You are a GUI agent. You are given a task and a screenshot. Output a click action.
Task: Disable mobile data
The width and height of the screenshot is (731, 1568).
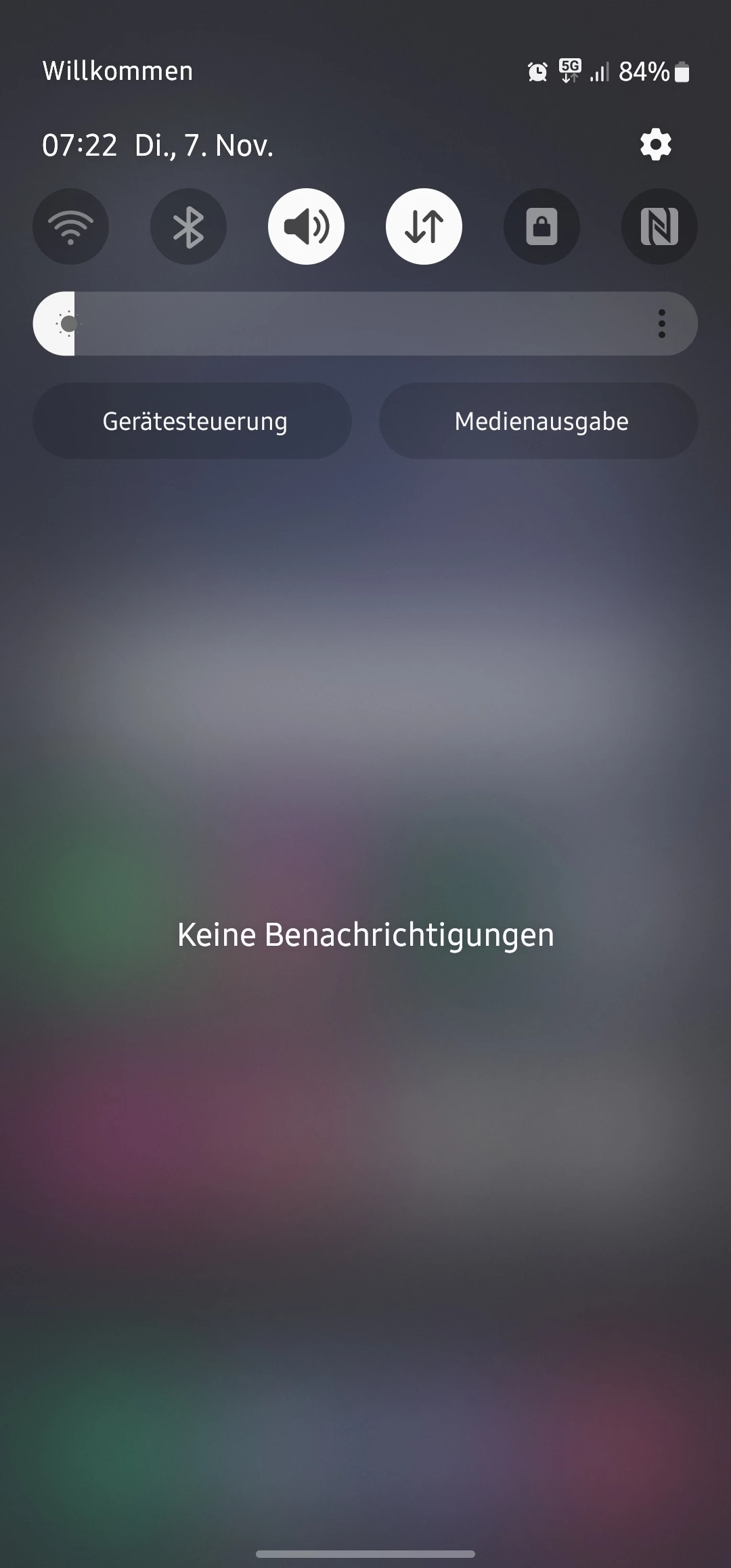[x=424, y=226]
